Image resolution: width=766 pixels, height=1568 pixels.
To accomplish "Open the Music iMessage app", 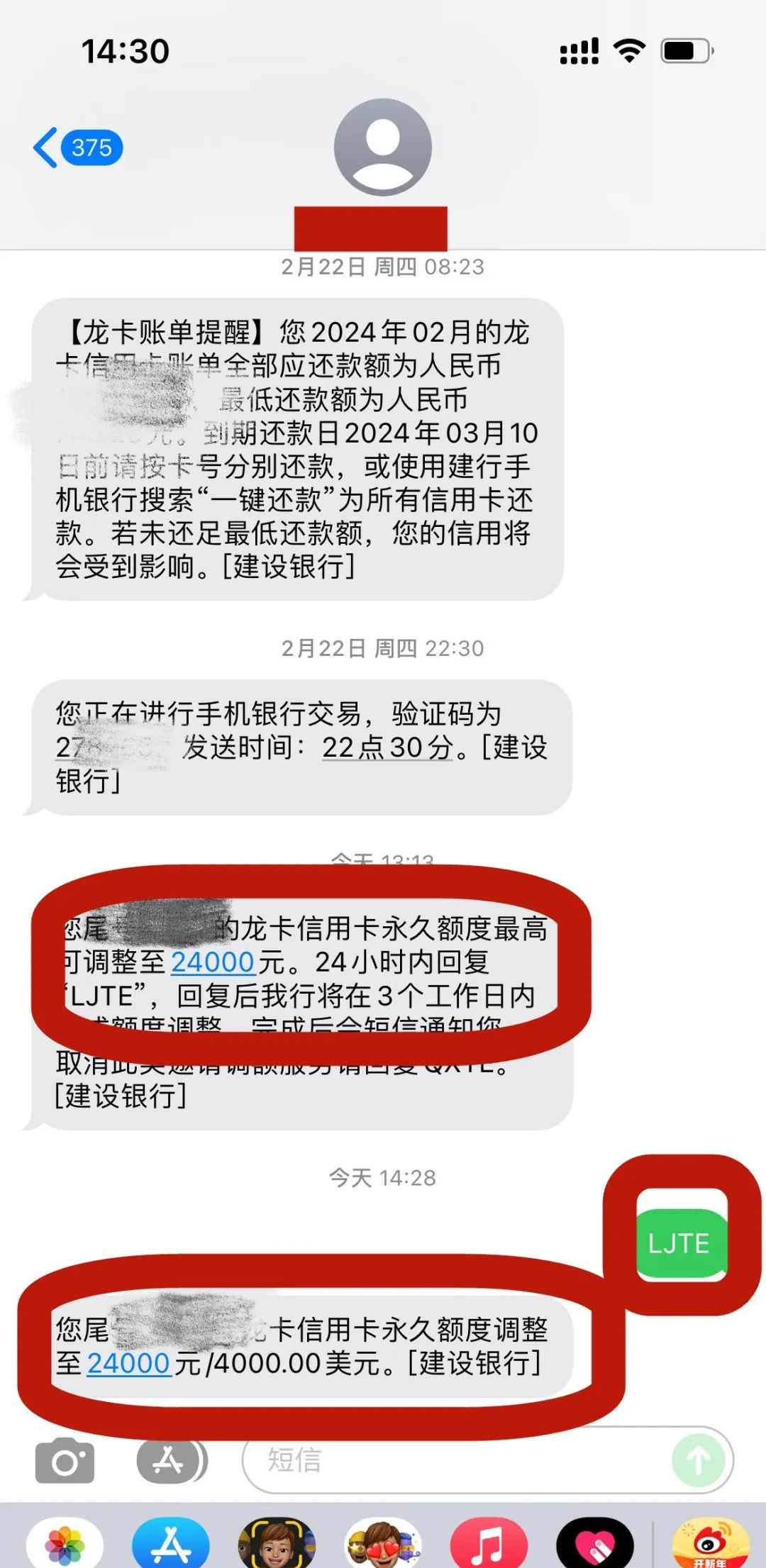I will click(489, 1544).
